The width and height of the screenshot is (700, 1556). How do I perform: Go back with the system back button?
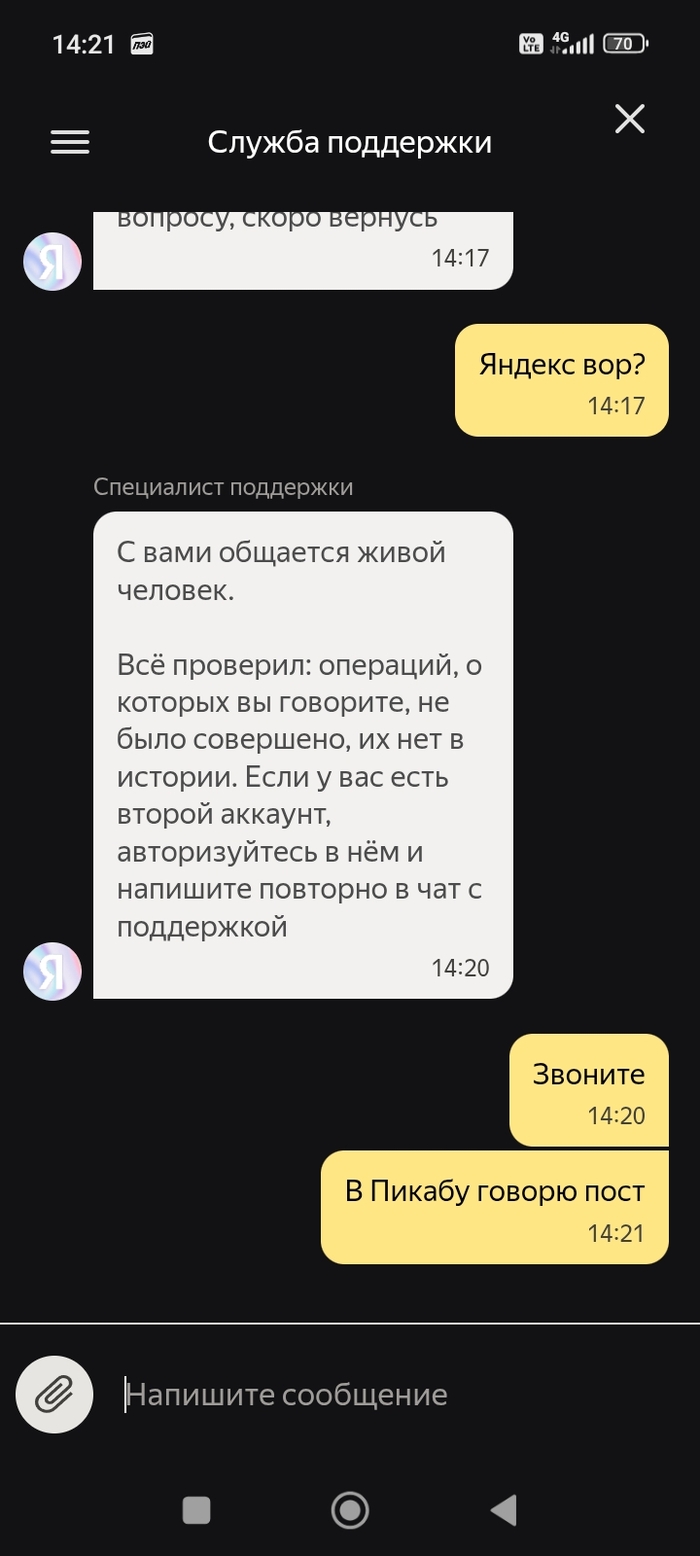(x=504, y=1510)
